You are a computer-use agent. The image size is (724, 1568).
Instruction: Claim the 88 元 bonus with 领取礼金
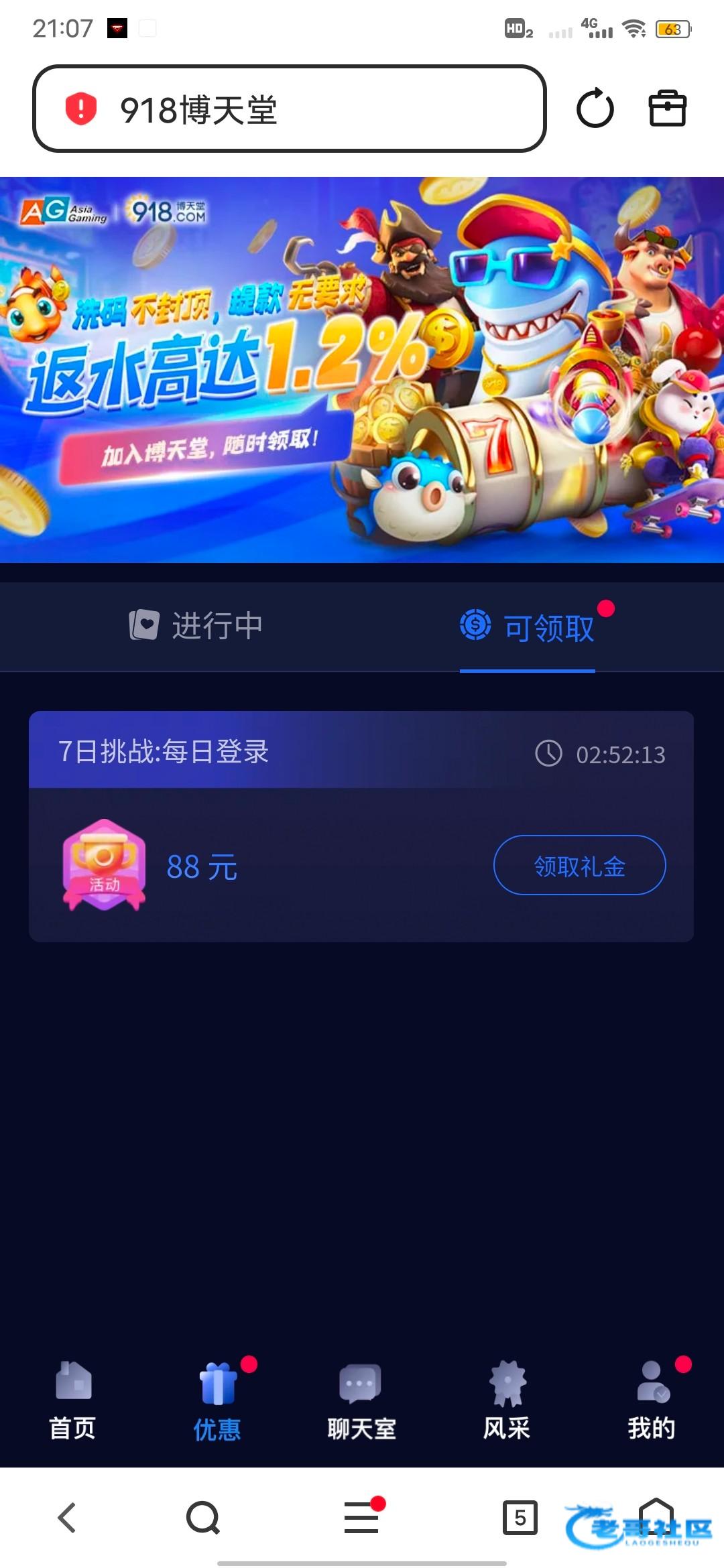tap(579, 865)
